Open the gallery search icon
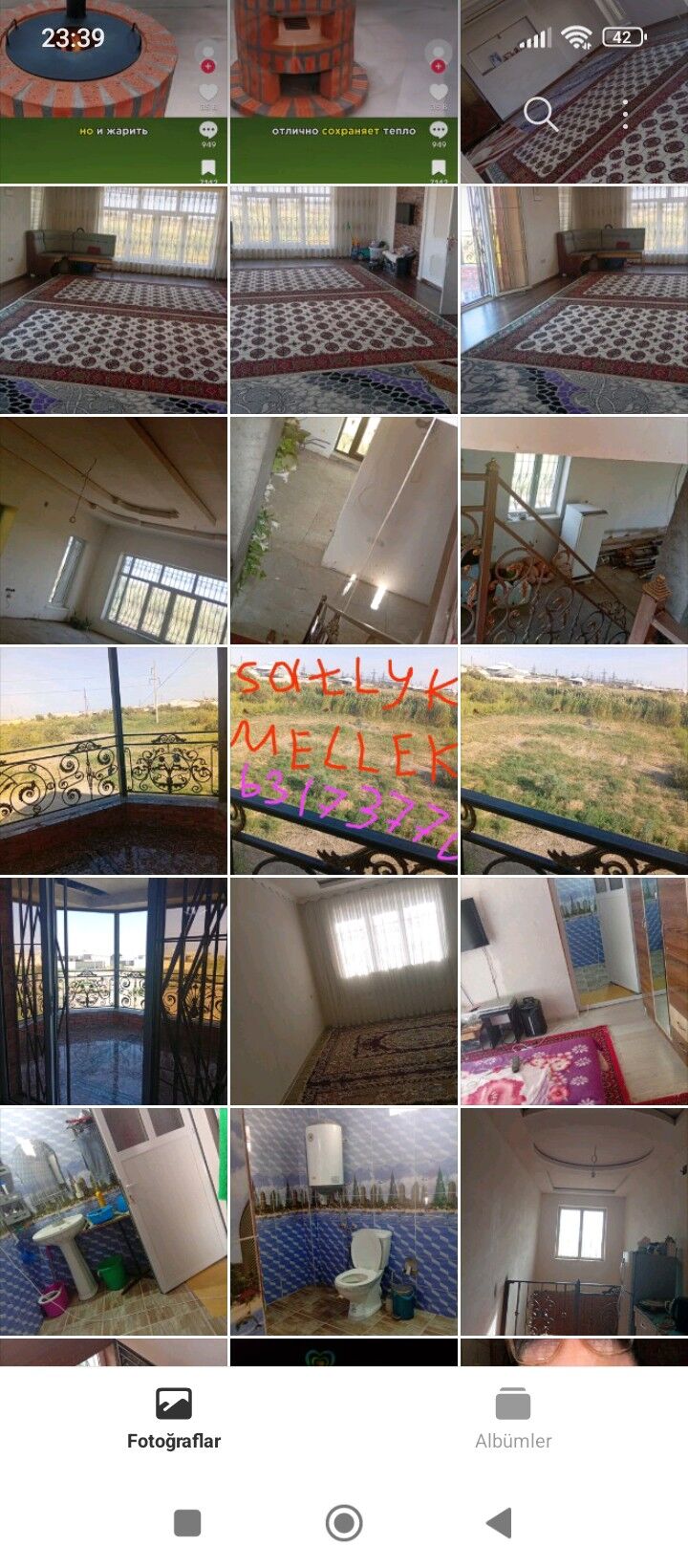Image resolution: width=688 pixels, height=1568 pixels. click(x=540, y=114)
